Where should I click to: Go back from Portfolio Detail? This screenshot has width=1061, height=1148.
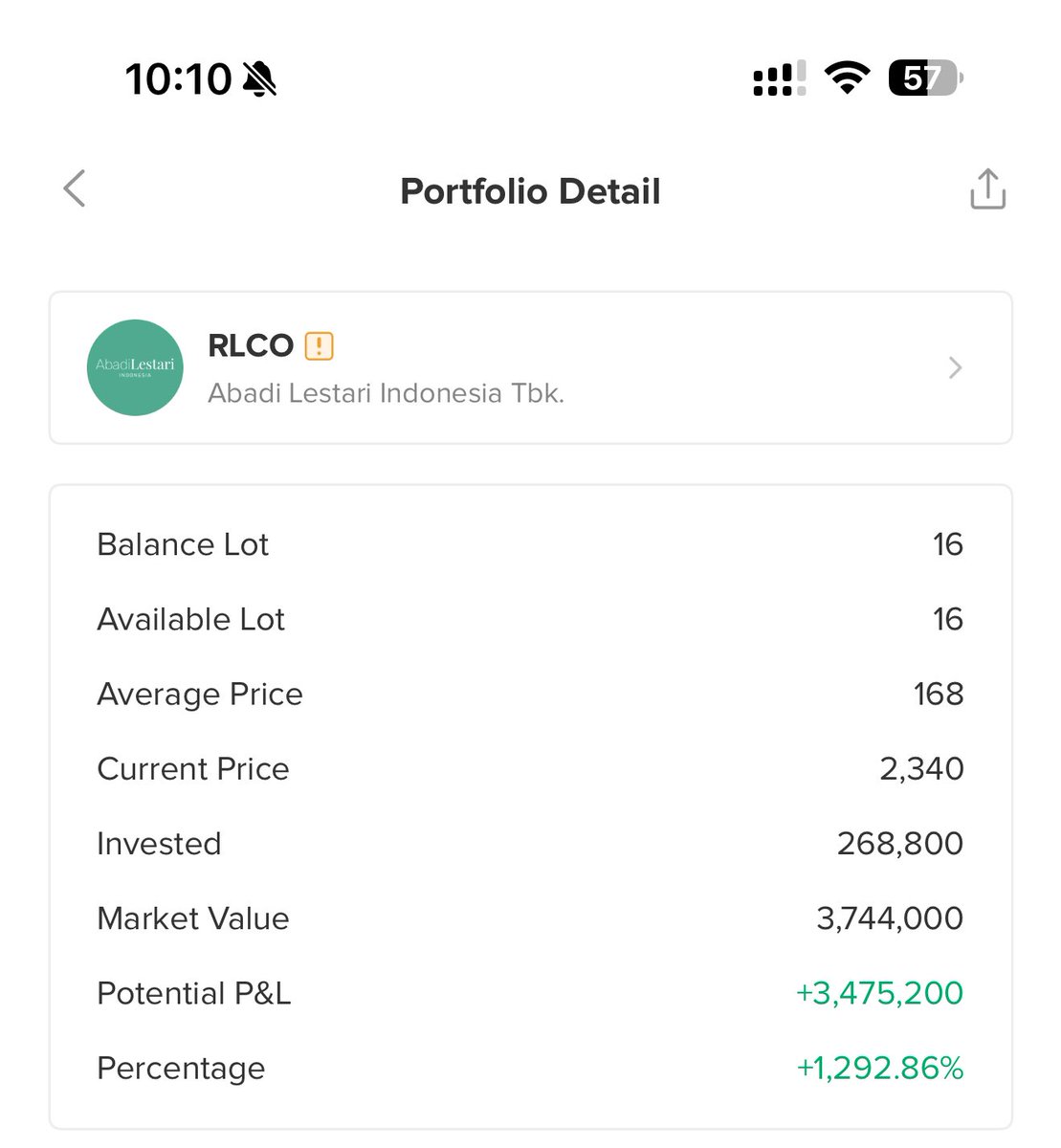75,188
